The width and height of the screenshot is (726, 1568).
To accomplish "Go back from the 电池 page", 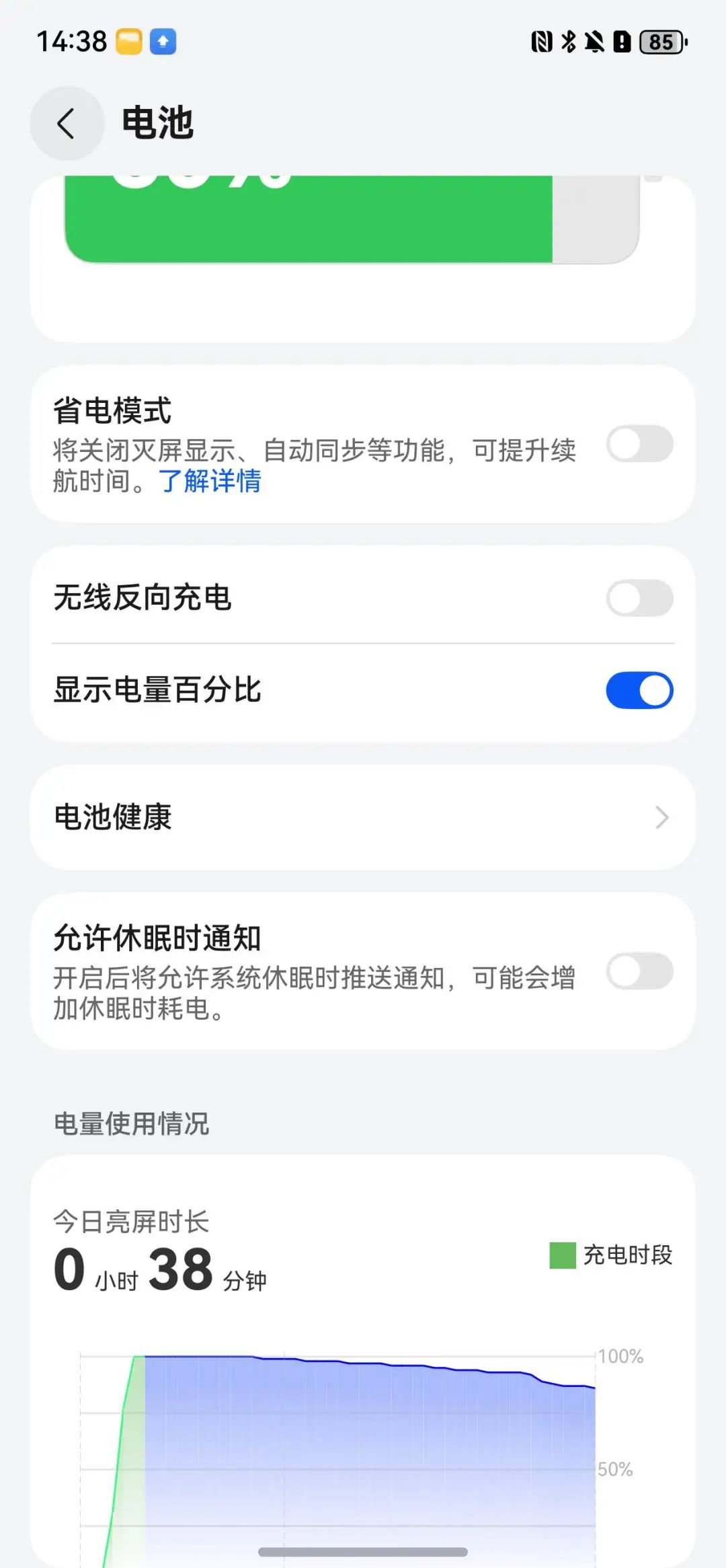I will click(67, 124).
